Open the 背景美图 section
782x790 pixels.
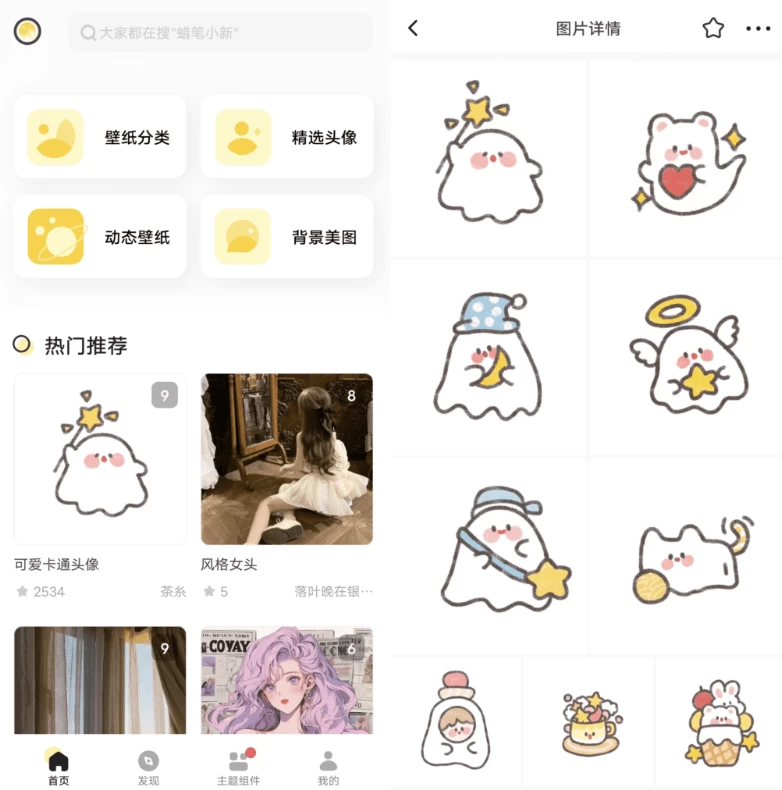(287, 237)
